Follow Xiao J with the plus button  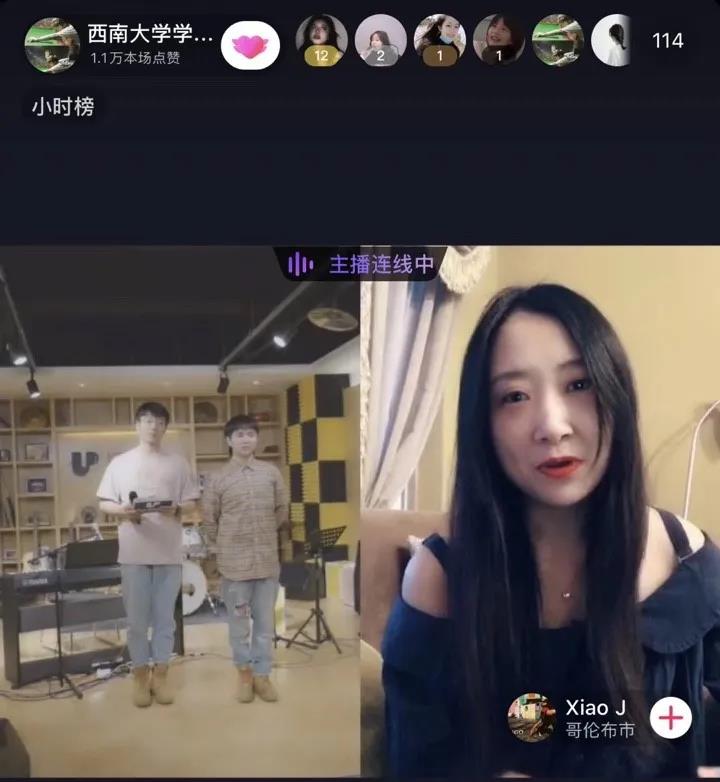coord(671,718)
